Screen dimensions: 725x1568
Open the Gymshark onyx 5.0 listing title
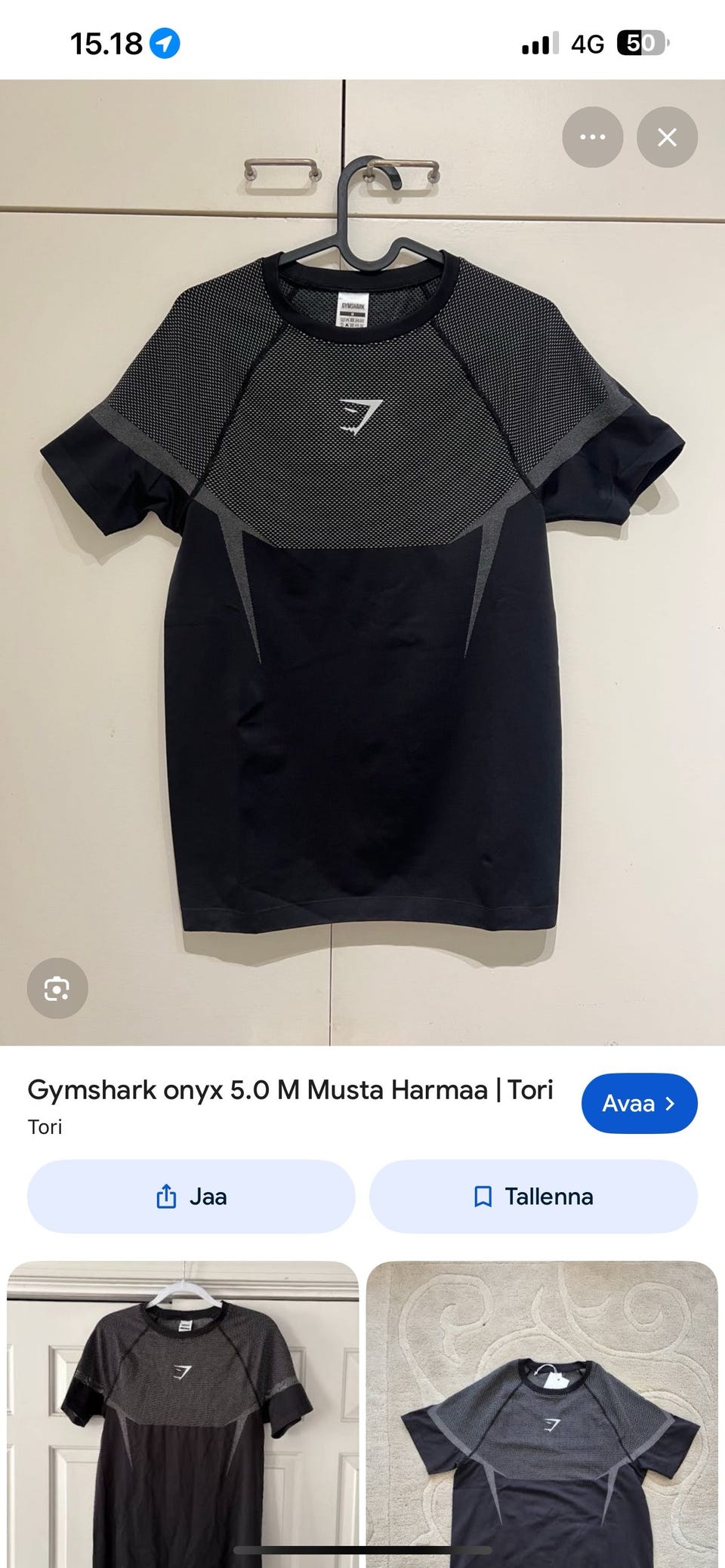click(x=290, y=1090)
